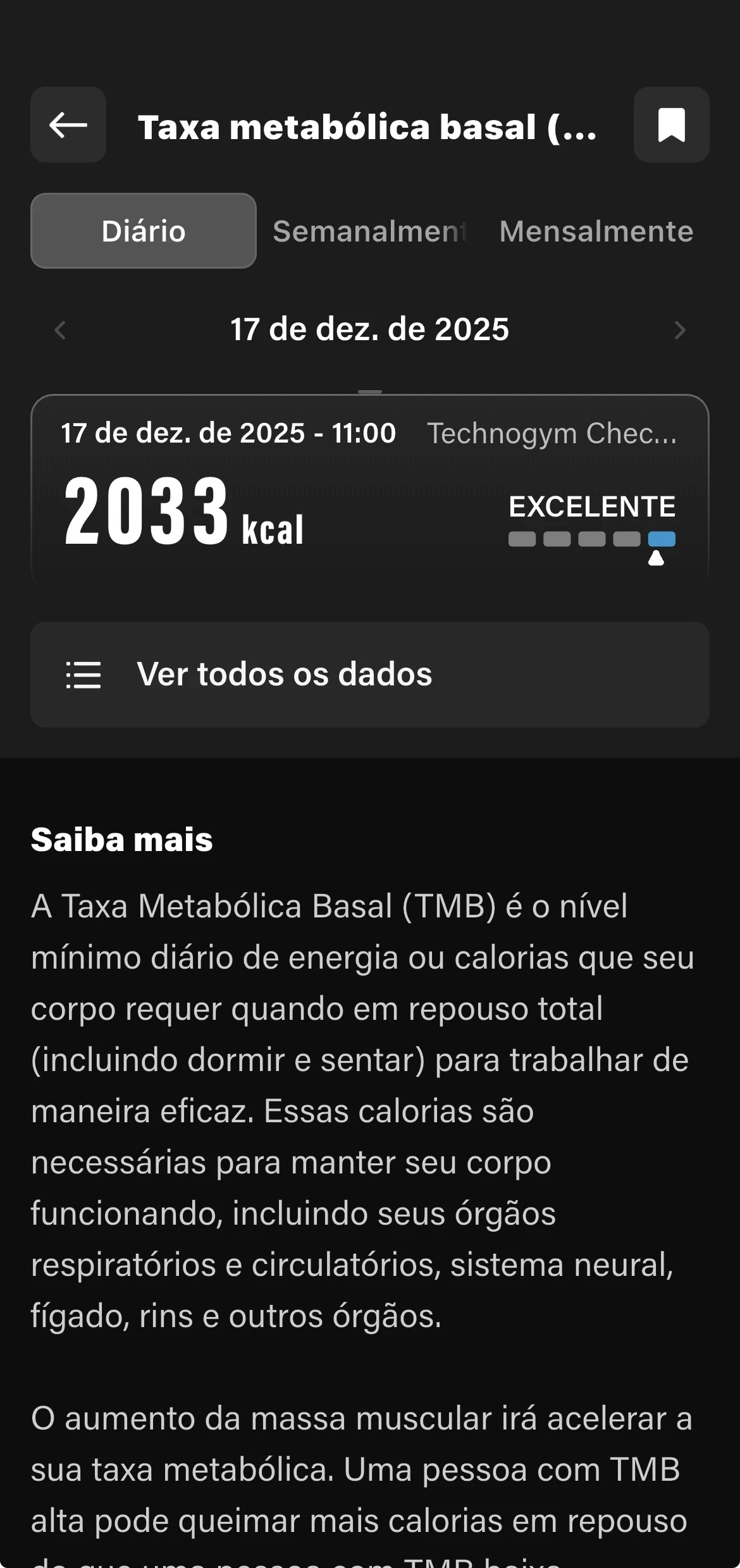Open Ver todos os dados
Screen dimensions: 740x1568
(369, 674)
